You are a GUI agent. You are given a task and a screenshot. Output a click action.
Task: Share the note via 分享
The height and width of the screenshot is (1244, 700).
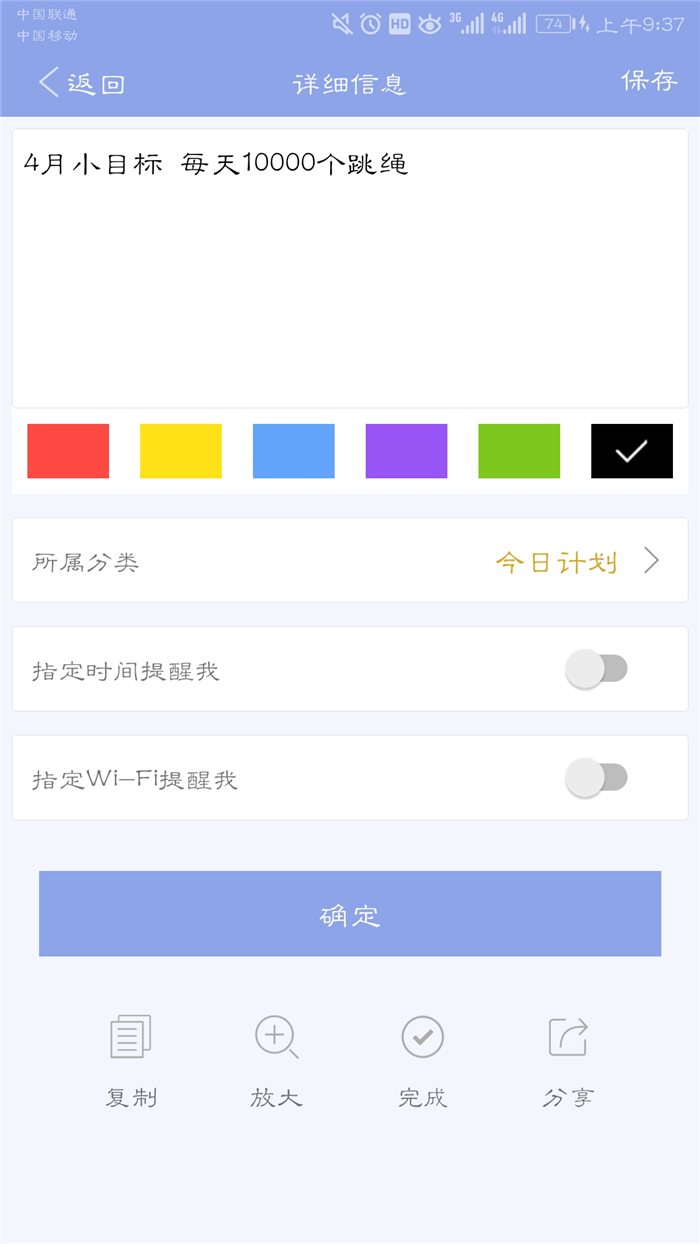coord(568,1061)
